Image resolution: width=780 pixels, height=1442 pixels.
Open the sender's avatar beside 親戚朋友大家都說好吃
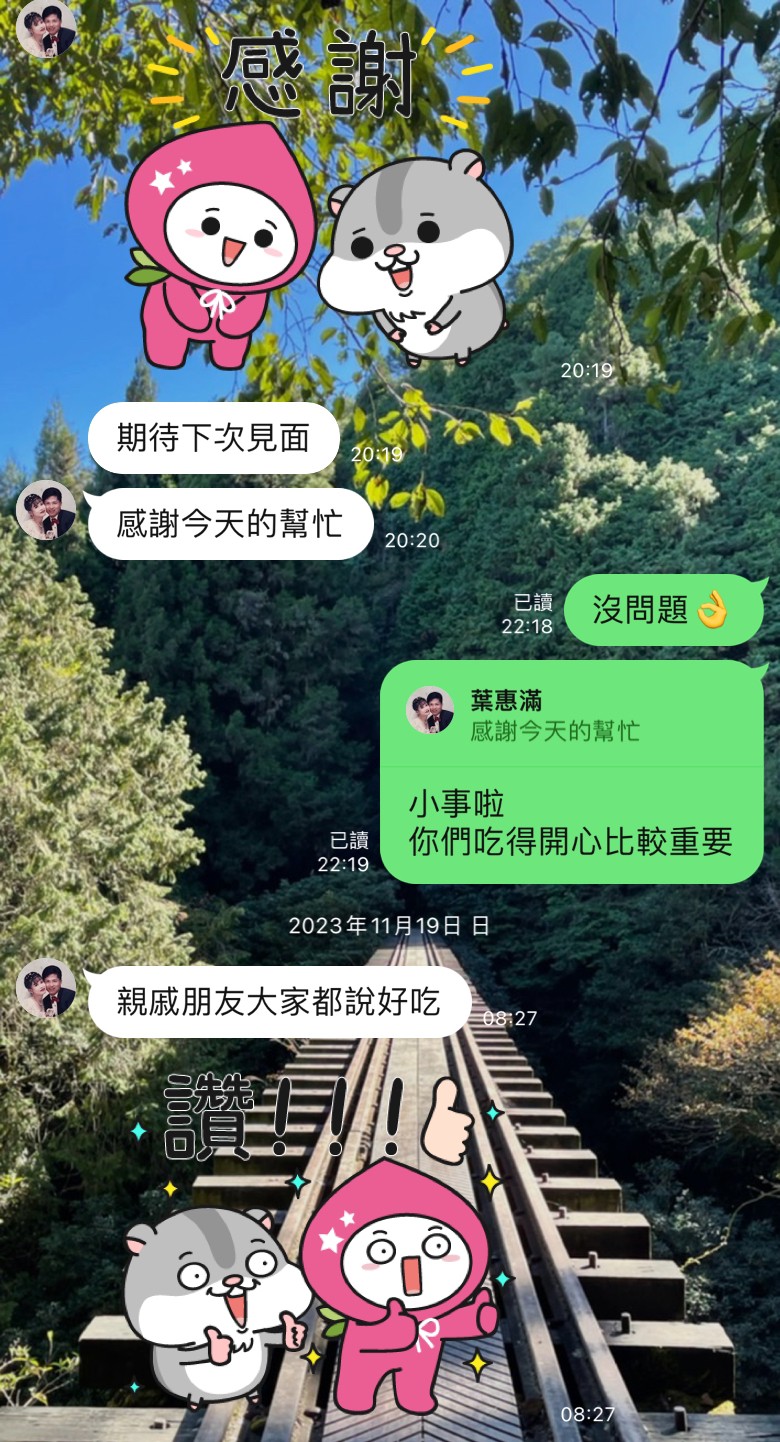click(46, 989)
